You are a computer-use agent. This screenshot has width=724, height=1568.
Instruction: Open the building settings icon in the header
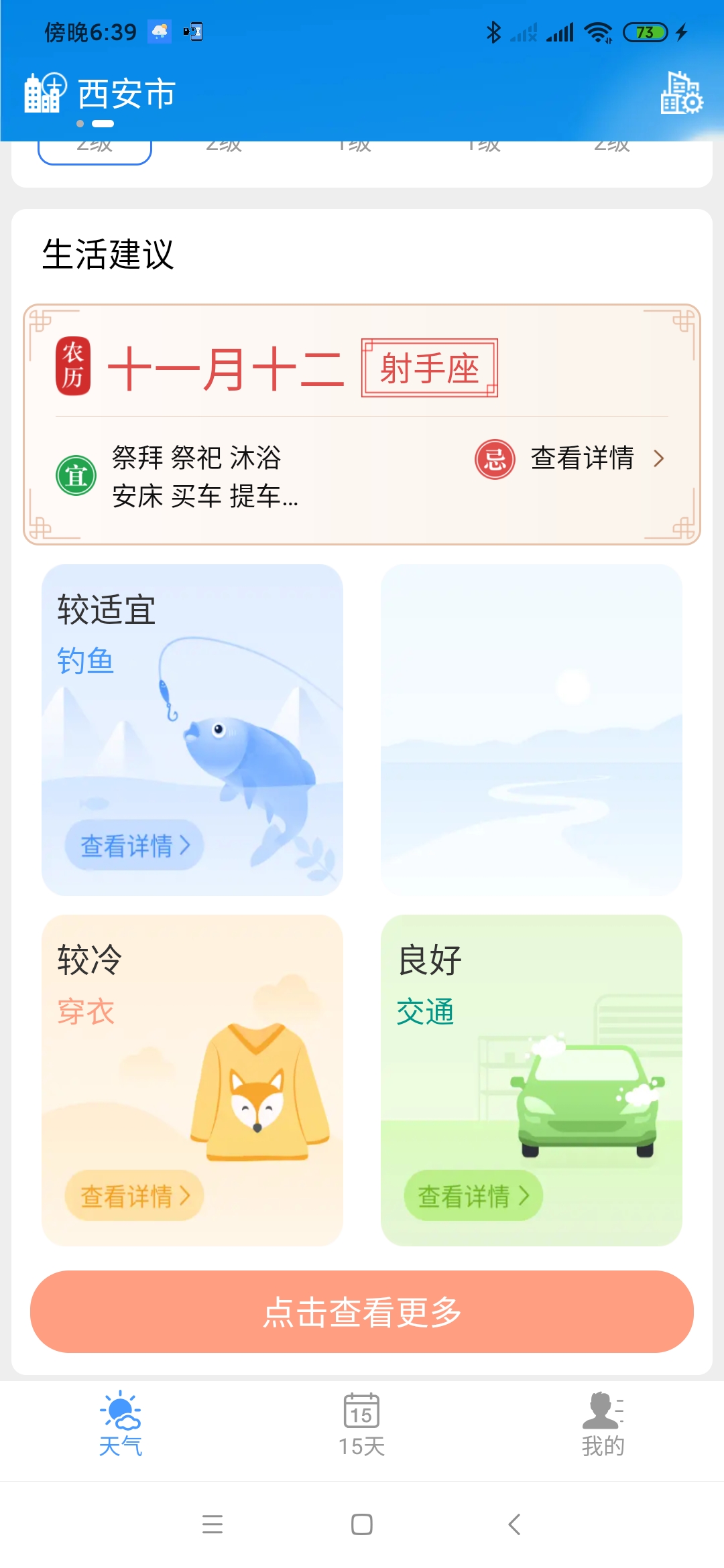681,93
